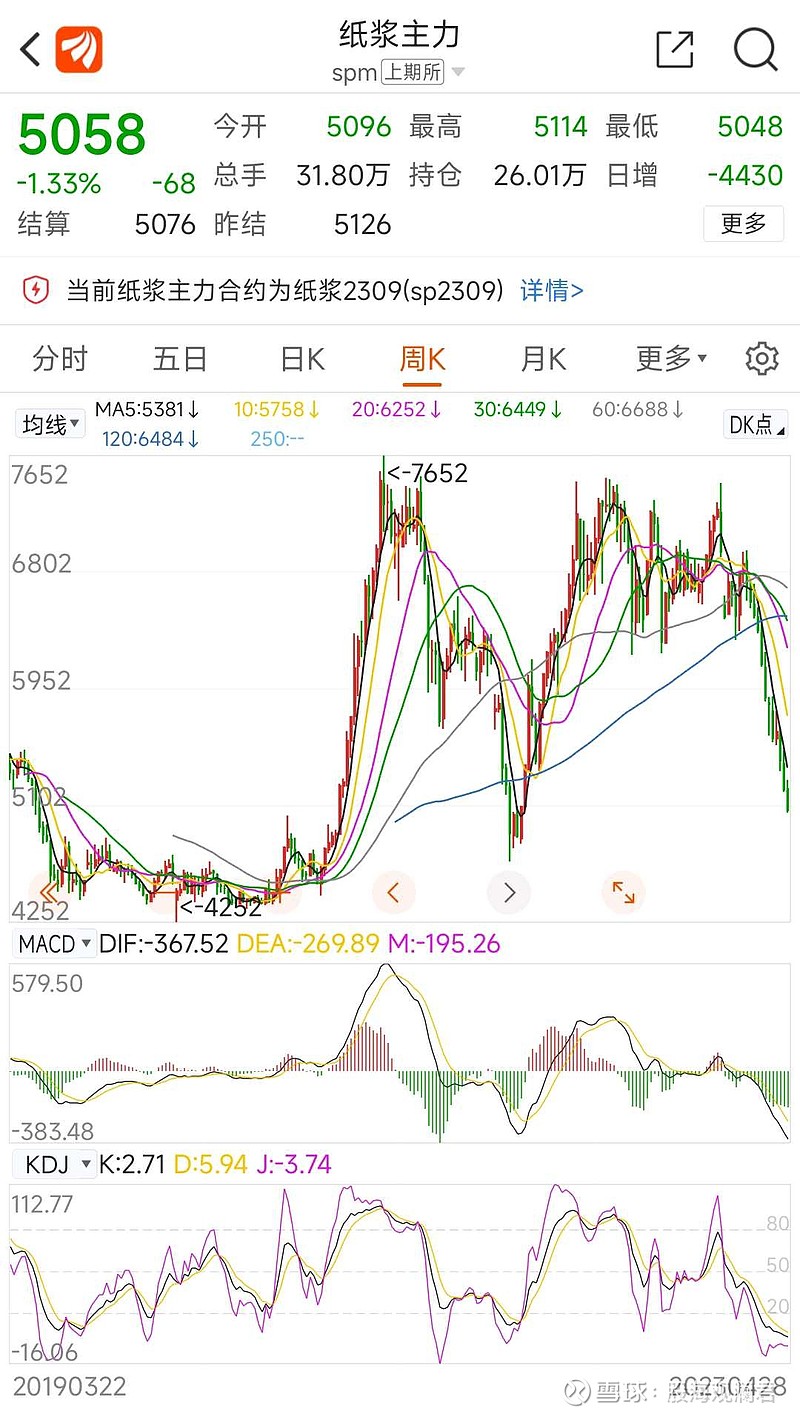Open the KDJ indicator dropdown
Screen dimensions: 800x1417
pyautogui.click(x=55, y=1164)
